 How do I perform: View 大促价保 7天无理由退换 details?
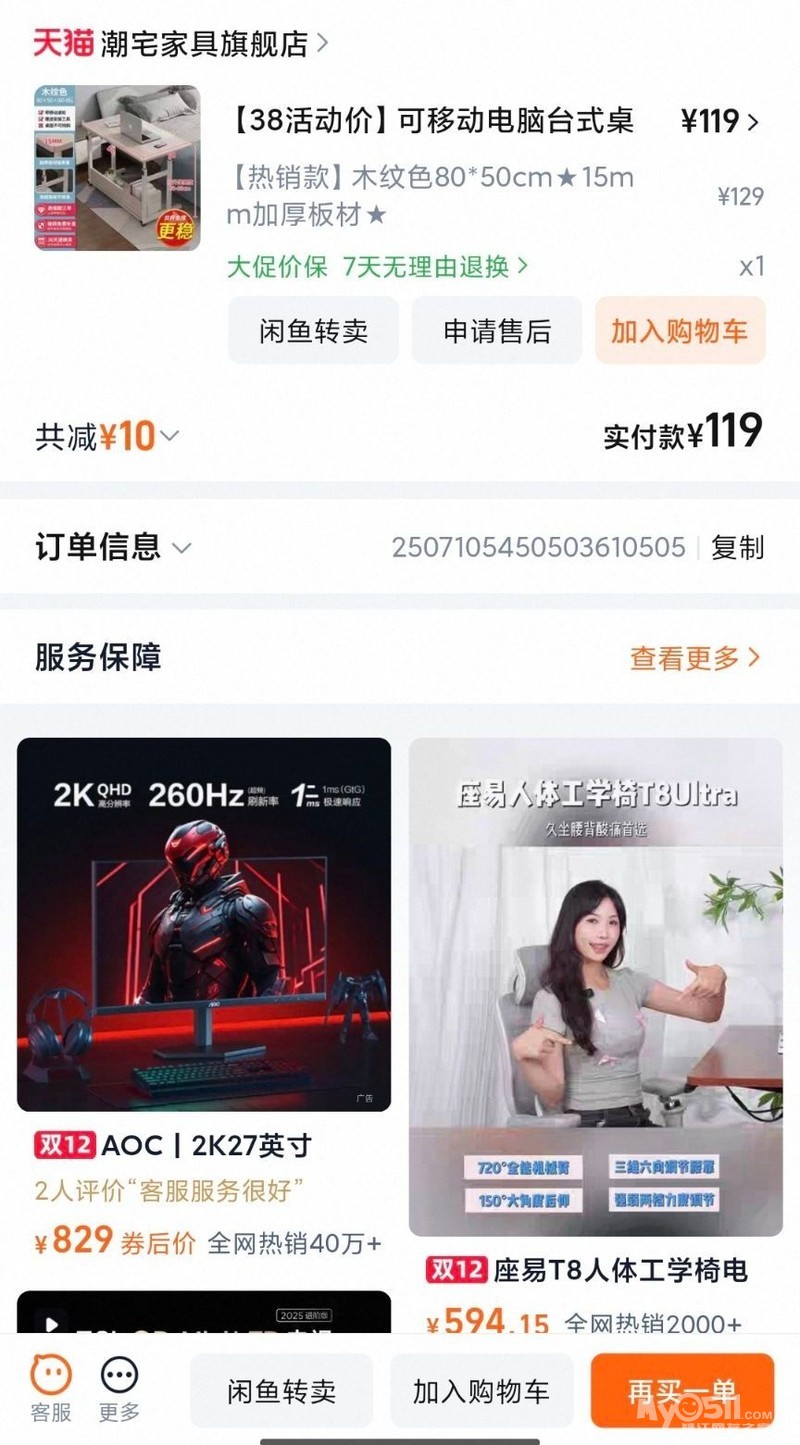(x=377, y=267)
